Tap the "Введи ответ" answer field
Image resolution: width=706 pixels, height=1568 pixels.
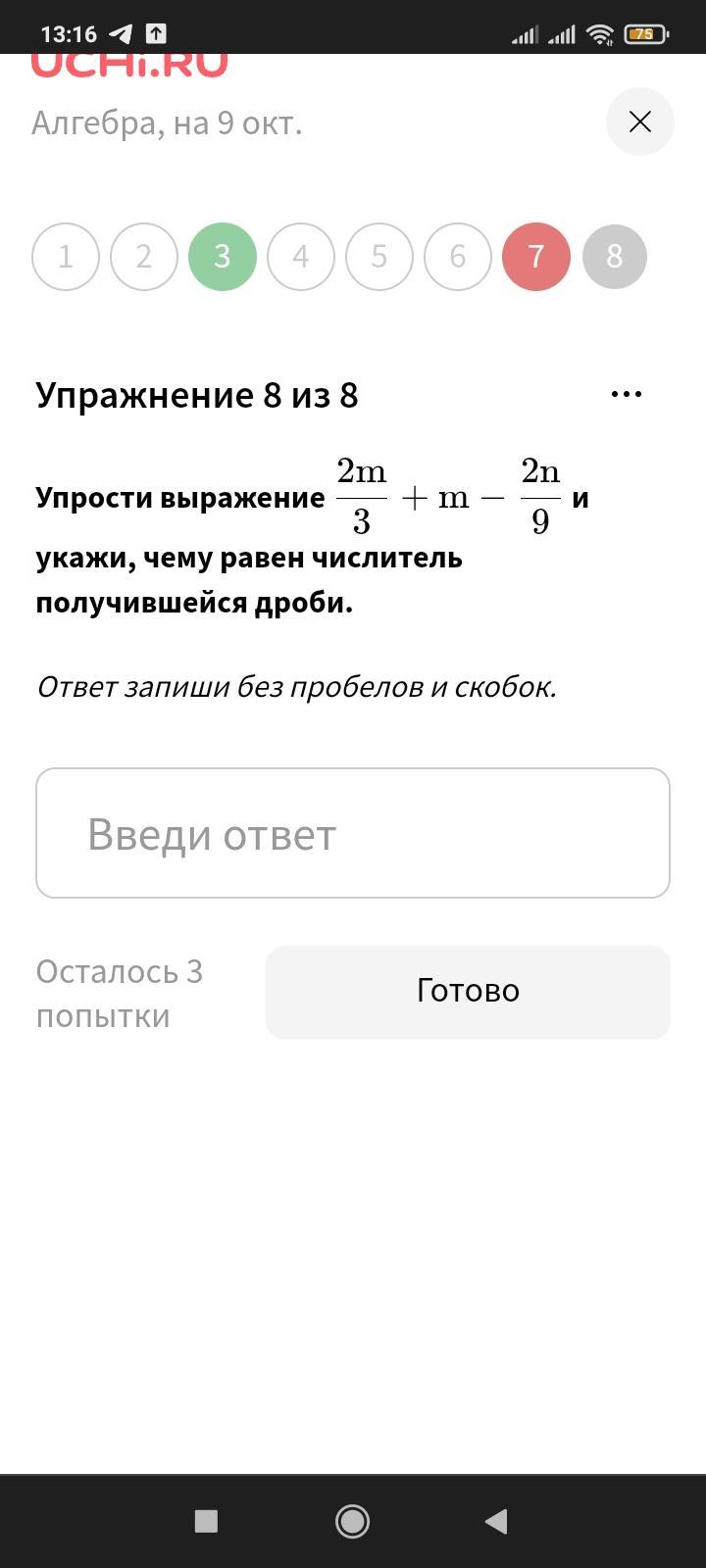[353, 833]
